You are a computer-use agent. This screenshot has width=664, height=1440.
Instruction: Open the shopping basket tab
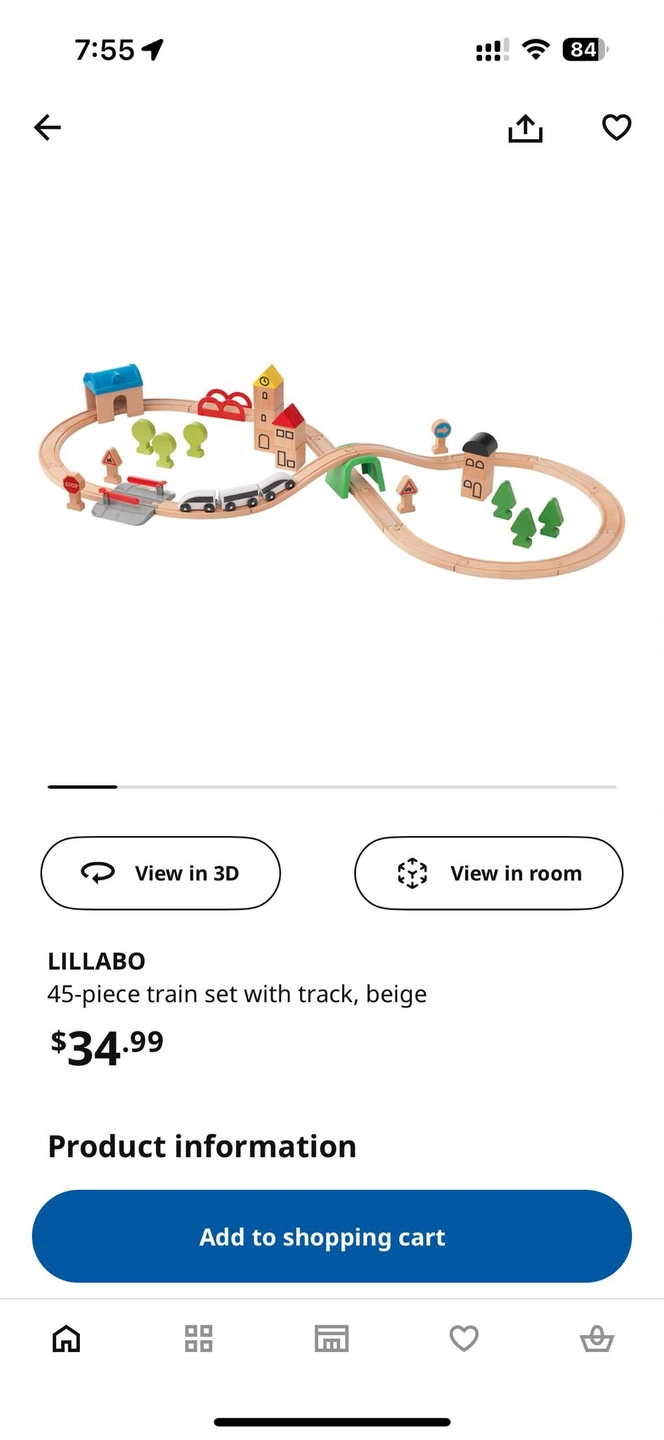point(597,1338)
